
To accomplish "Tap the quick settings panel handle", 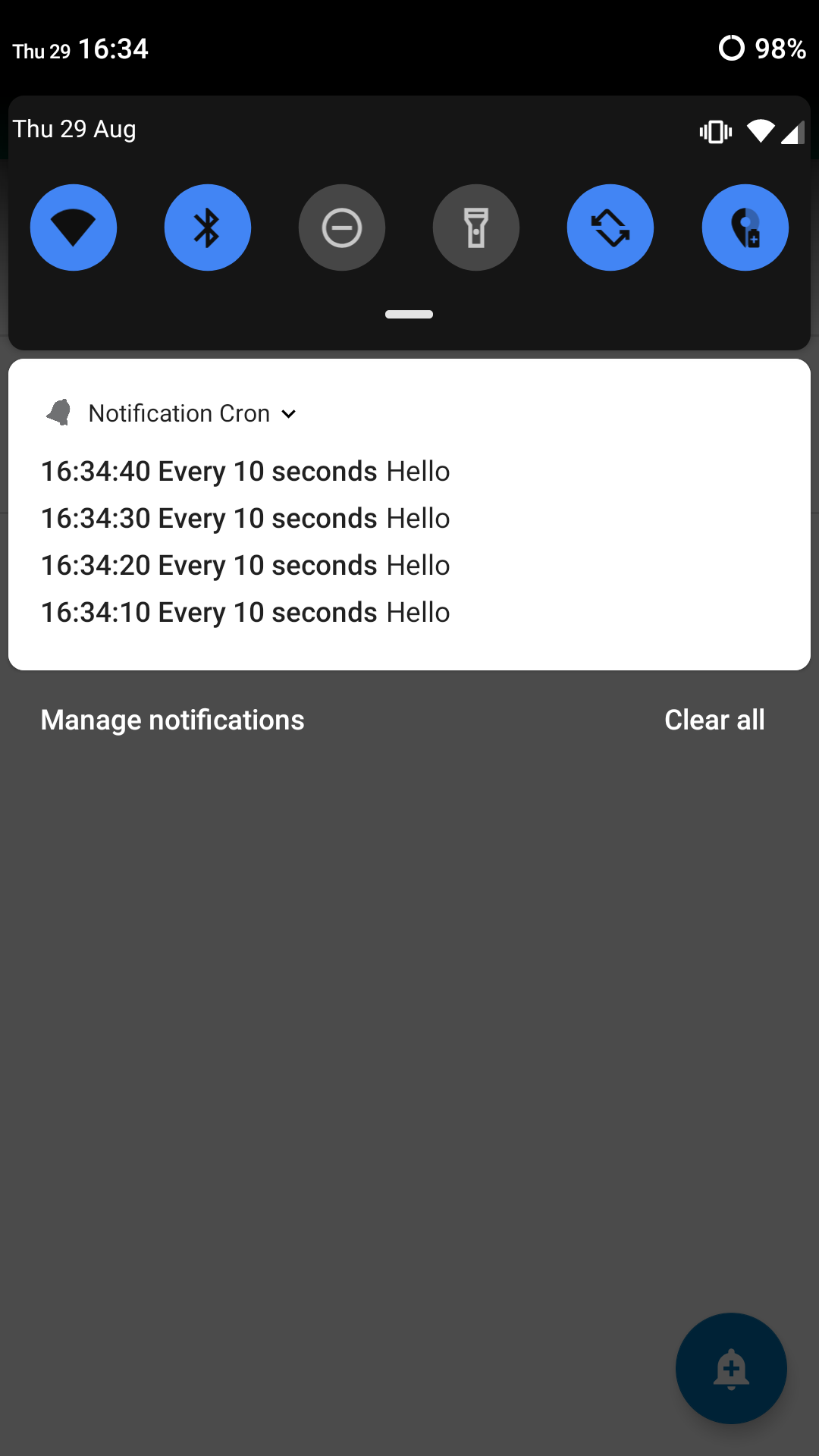I will [x=409, y=314].
